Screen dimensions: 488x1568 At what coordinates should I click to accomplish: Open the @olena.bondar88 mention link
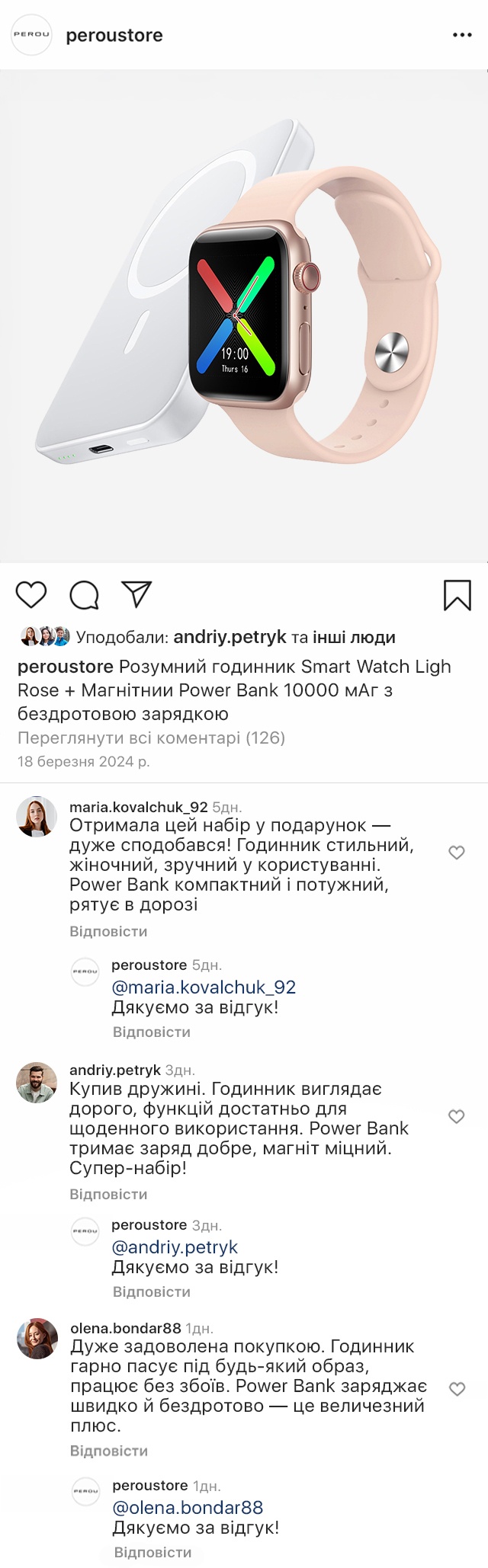click(x=188, y=1507)
